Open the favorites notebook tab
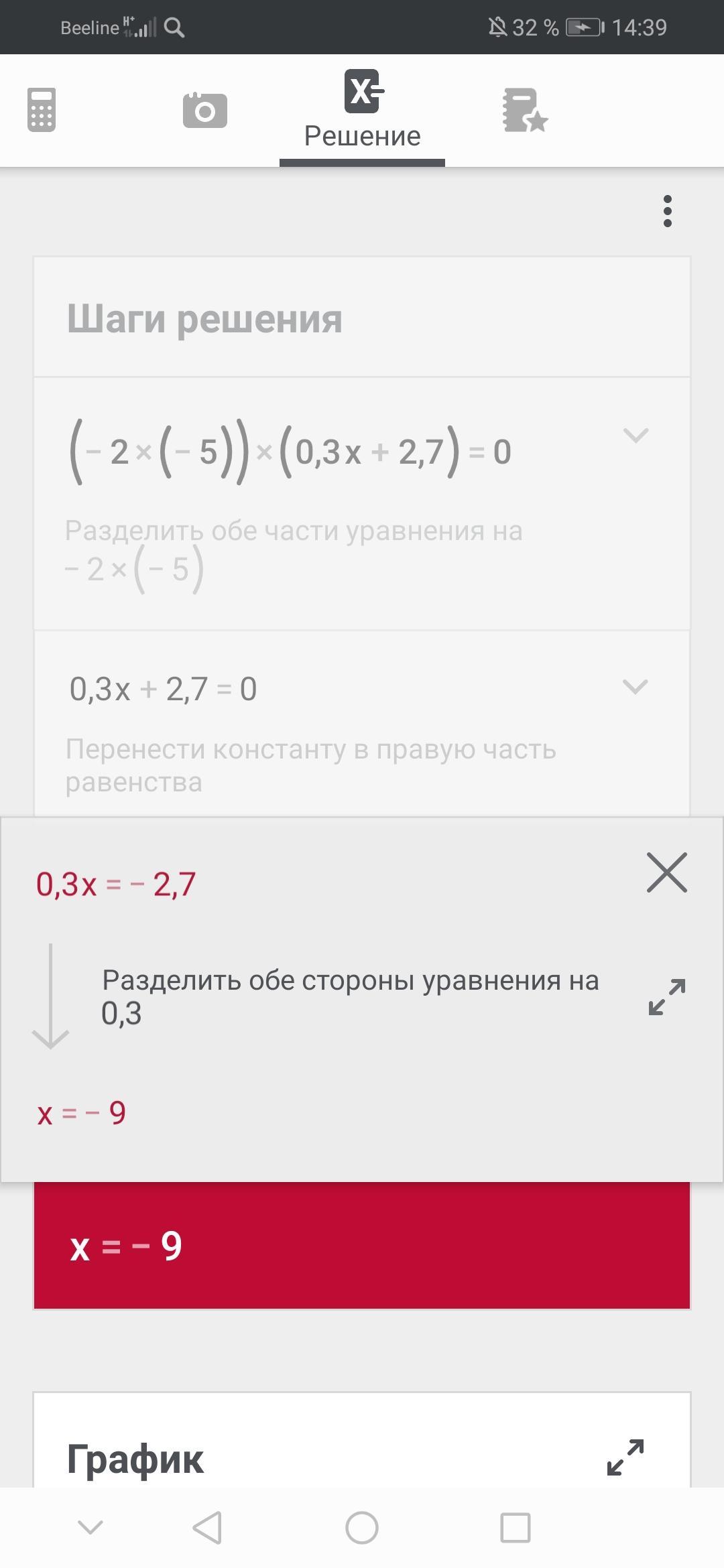The height and width of the screenshot is (1568, 724). [x=525, y=110]
